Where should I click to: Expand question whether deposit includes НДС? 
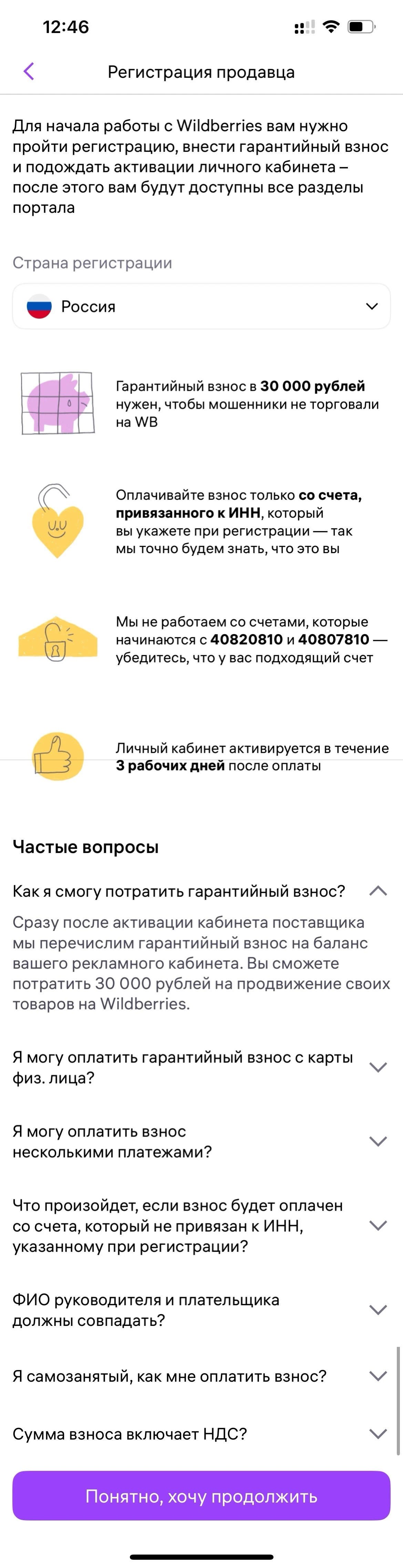click(378, 1433)
